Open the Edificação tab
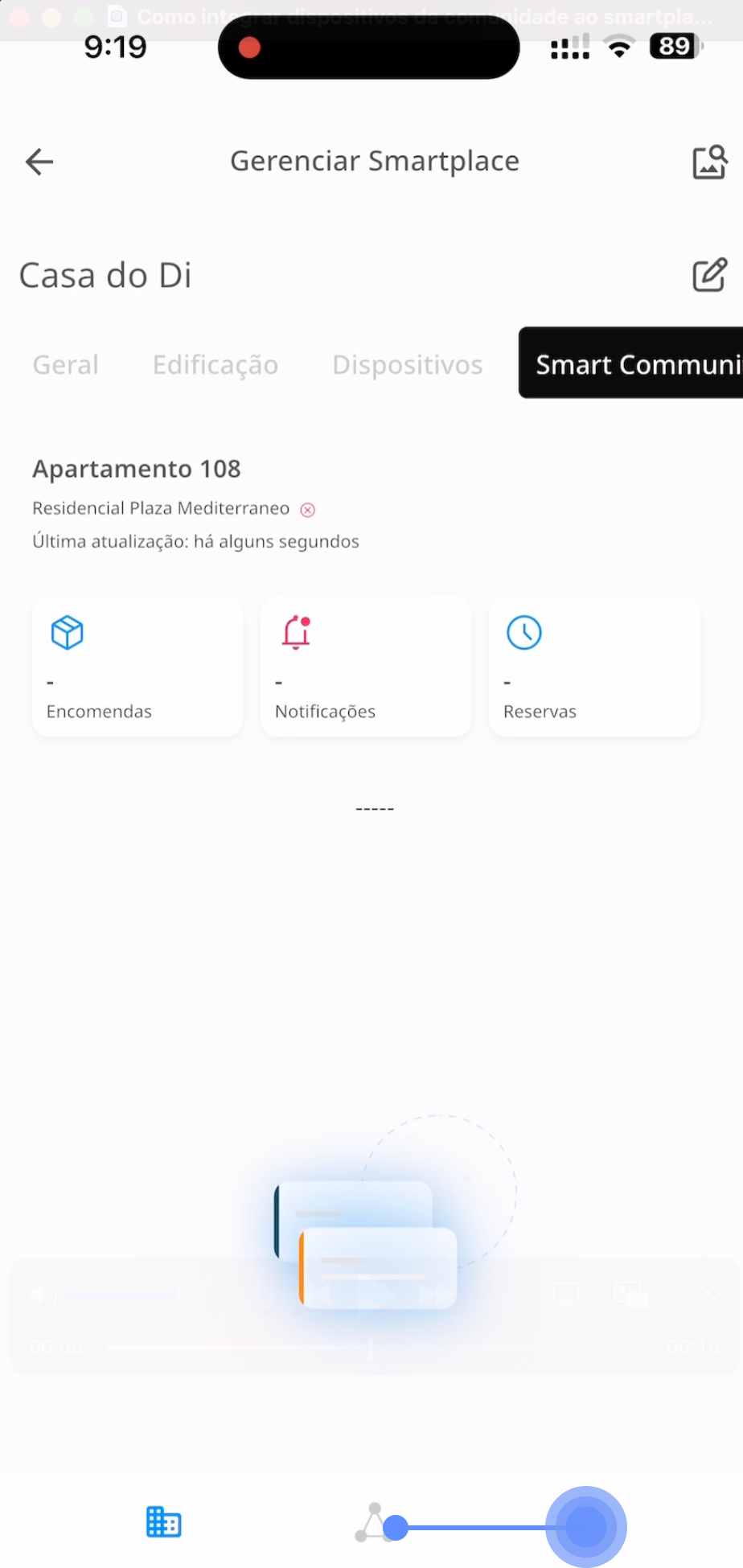 215,365
